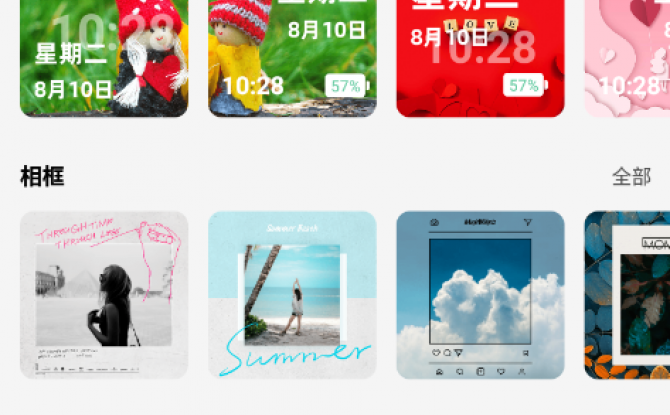Image resolution: width=670 pixels, height=415 pixels.
Task: Choose the Summer beach photo frame
Action: pyautogui.click(x=292, y=295)
